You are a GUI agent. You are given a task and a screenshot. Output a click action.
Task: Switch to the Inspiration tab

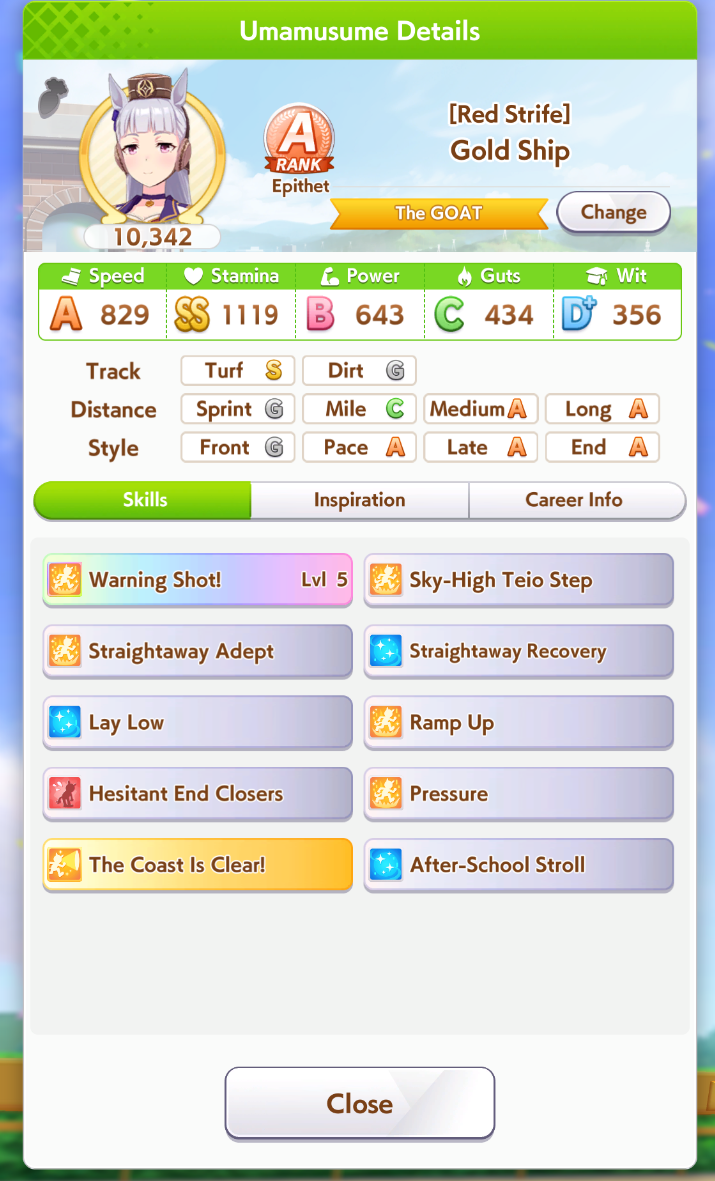[x=359, y=500]
